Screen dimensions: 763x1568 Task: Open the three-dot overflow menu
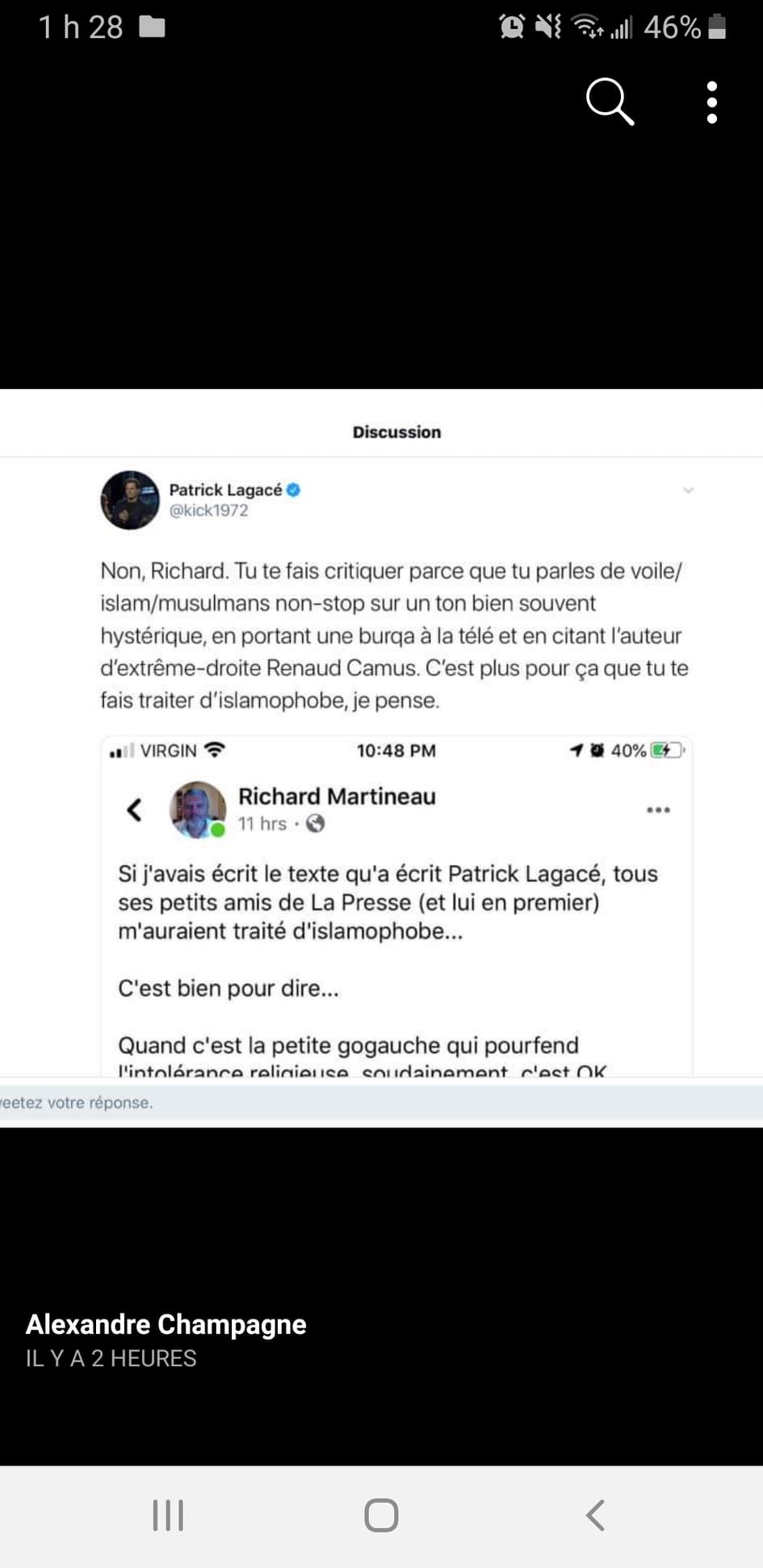[711, 102]
